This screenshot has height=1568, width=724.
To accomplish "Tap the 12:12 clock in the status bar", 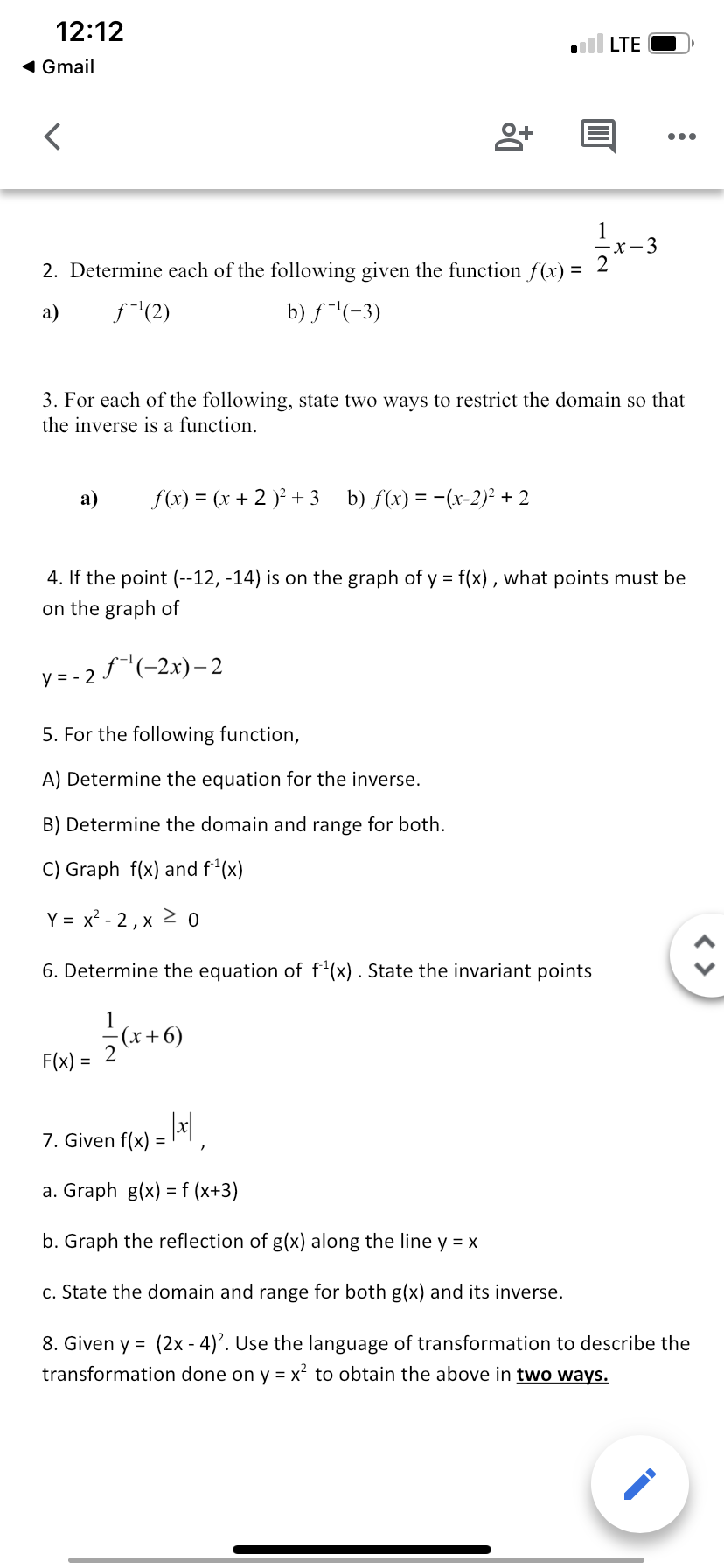I will tap(90, 32).
